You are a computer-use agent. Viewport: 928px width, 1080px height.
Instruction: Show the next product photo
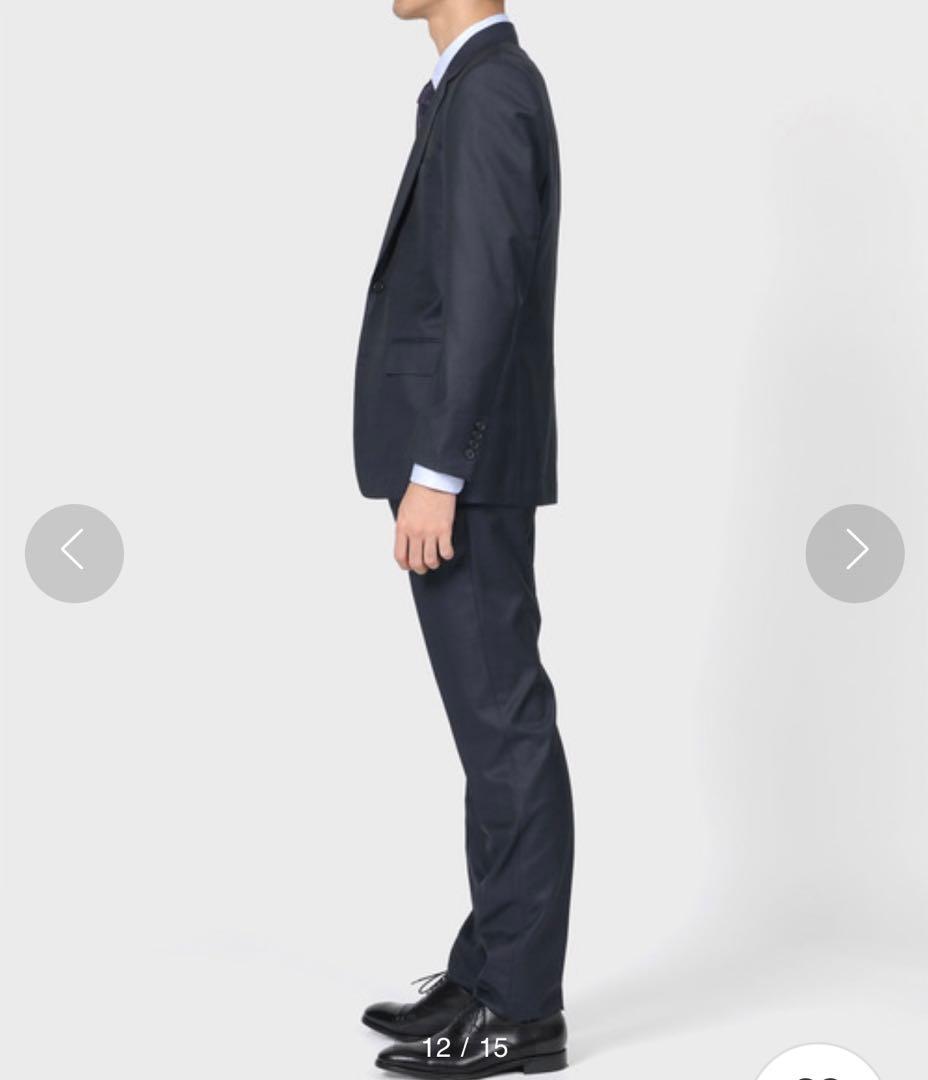tap(854, 553)
